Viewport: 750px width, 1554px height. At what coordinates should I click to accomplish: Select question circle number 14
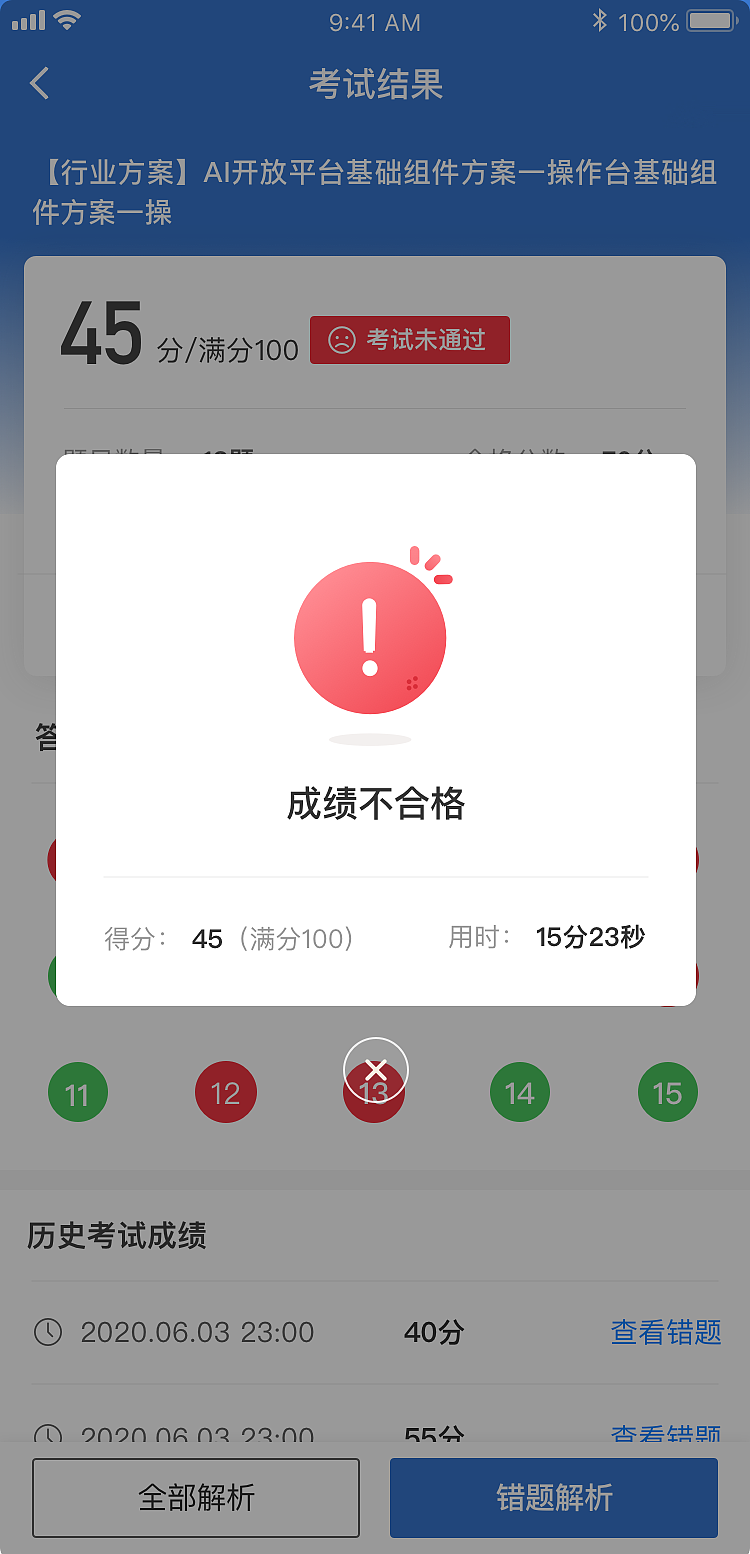(519, 1092)
